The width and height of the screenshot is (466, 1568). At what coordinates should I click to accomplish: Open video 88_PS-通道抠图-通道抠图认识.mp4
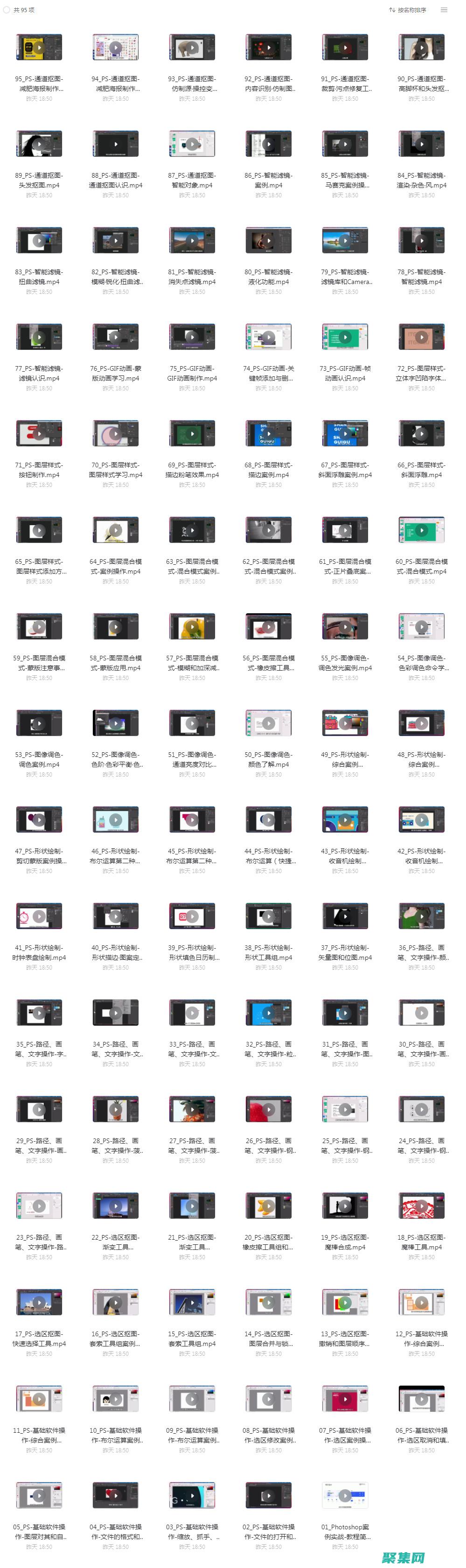coord(116,144)
